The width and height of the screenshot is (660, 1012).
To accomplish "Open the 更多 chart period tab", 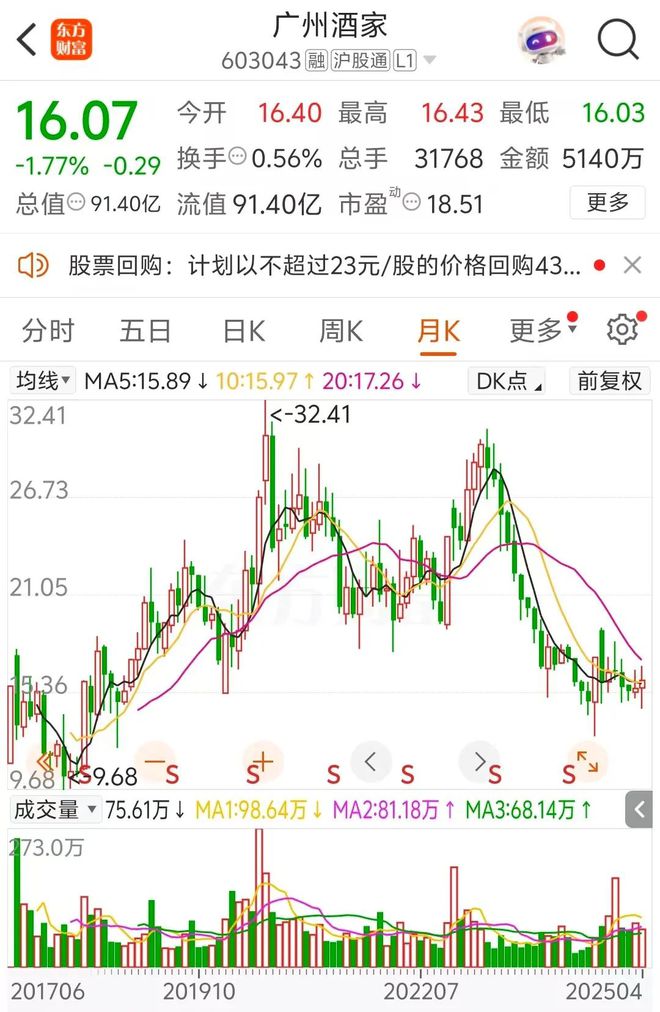I will (x=538, y=330).
